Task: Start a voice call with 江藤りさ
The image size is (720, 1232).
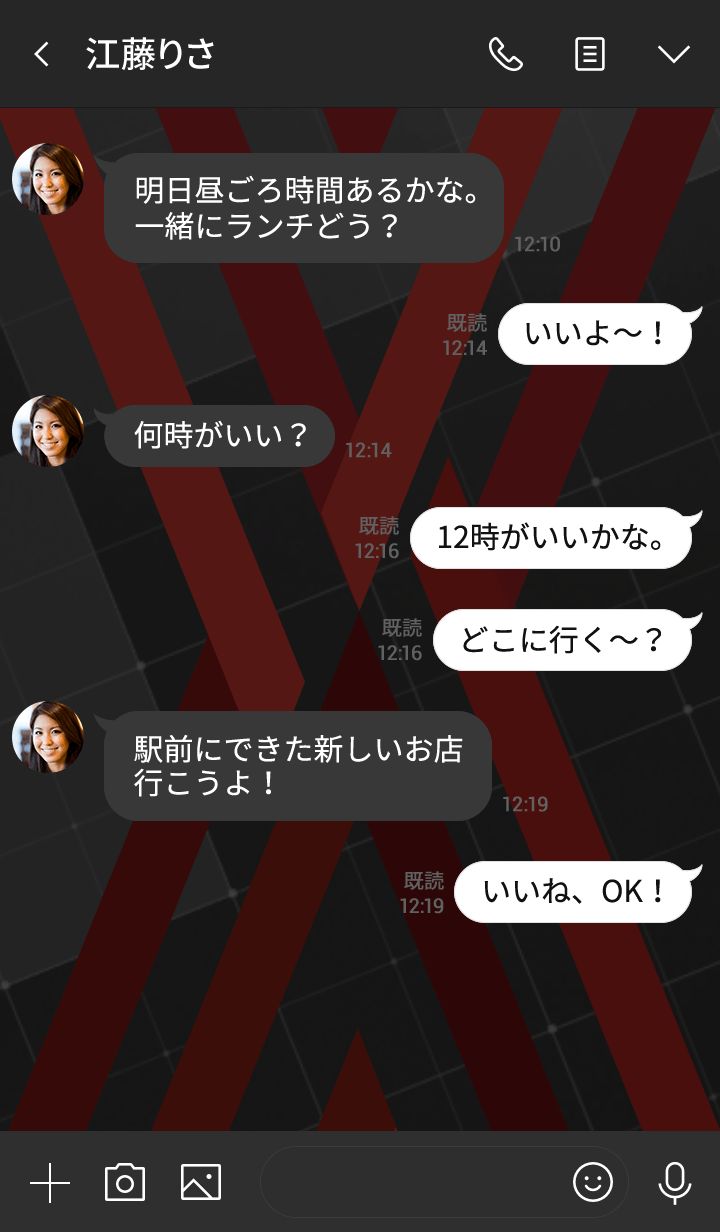Action: click(x=505, y=54)
